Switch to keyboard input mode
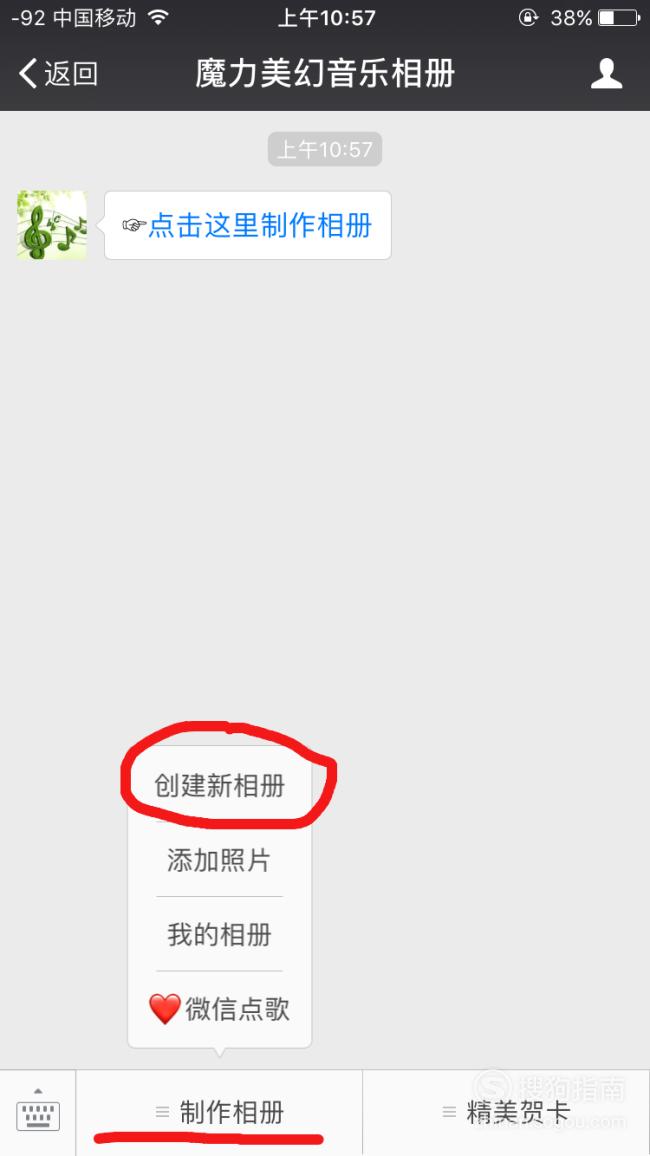The image size is (650, 1156). click(x=38, y=1111)
